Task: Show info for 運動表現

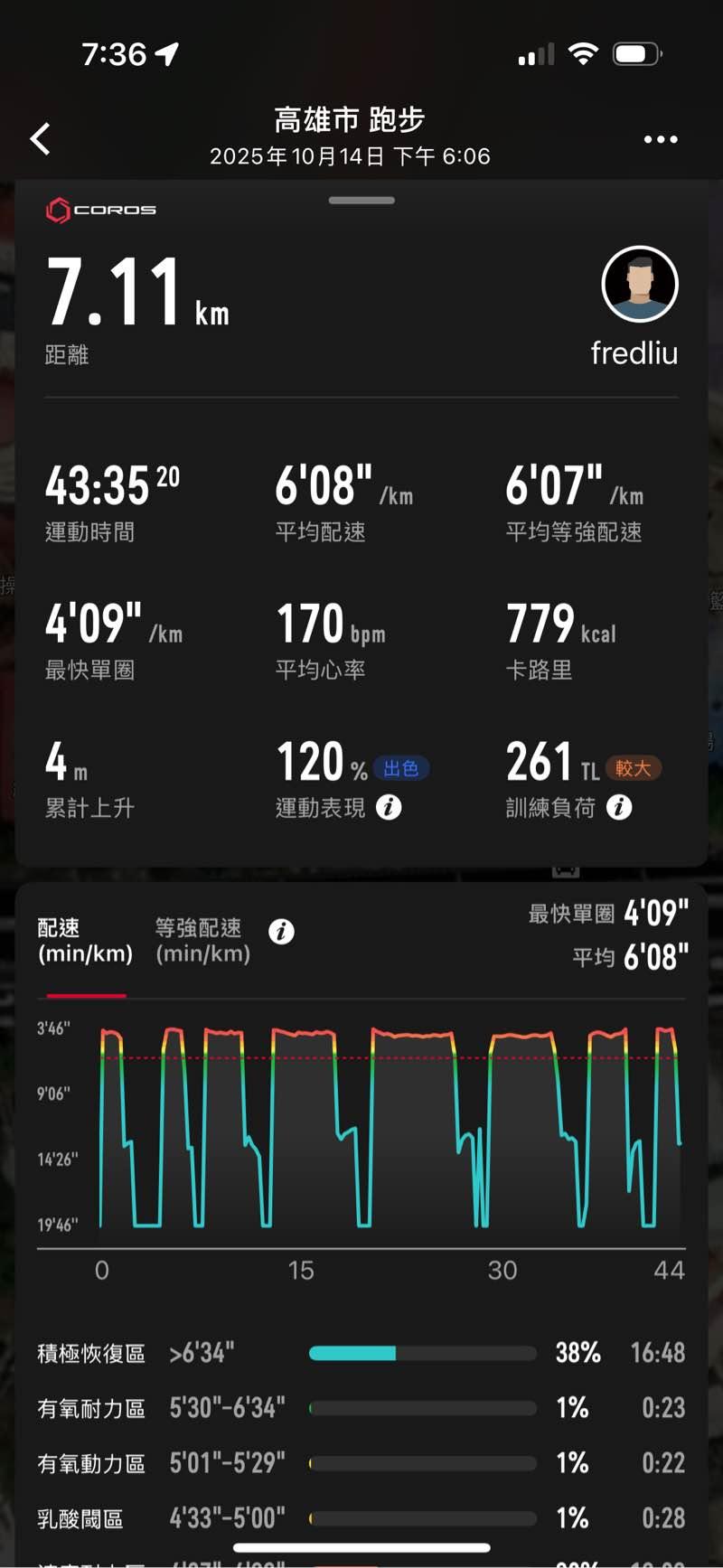Action: pyautogui.click(x=389, y=807)
